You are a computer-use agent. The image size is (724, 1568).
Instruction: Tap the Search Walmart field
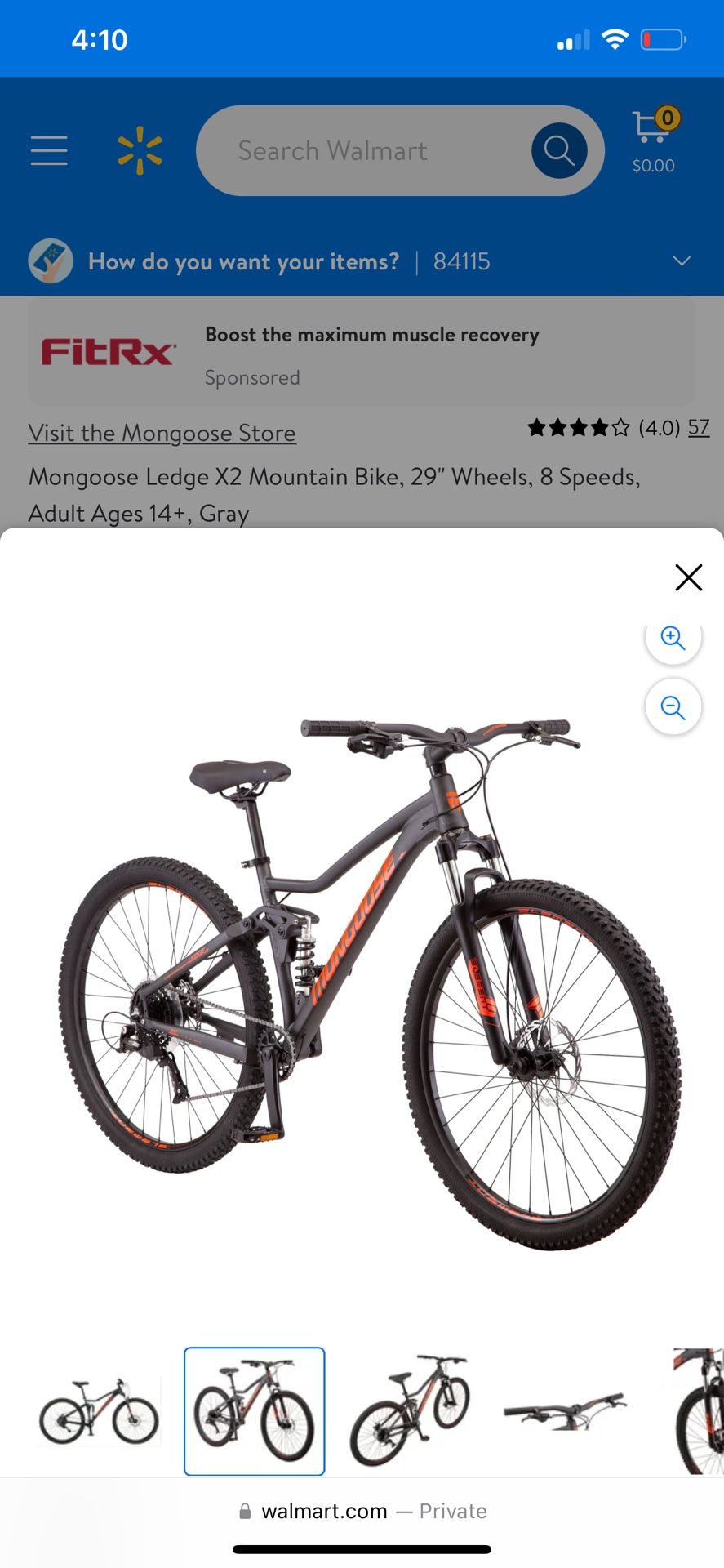point(359,151)
